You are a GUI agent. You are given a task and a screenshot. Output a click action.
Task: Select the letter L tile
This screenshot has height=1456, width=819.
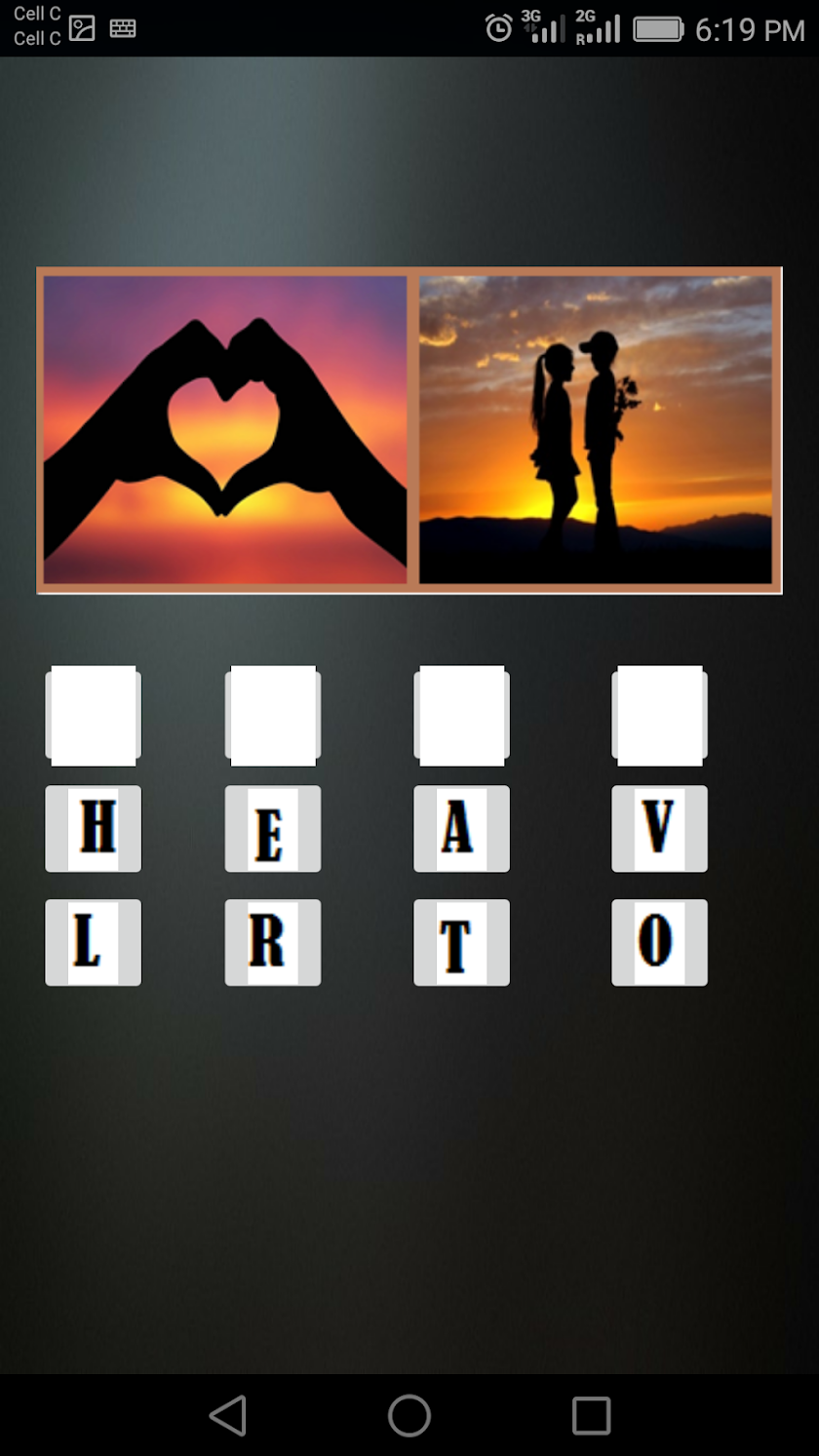tap(94, 943)
